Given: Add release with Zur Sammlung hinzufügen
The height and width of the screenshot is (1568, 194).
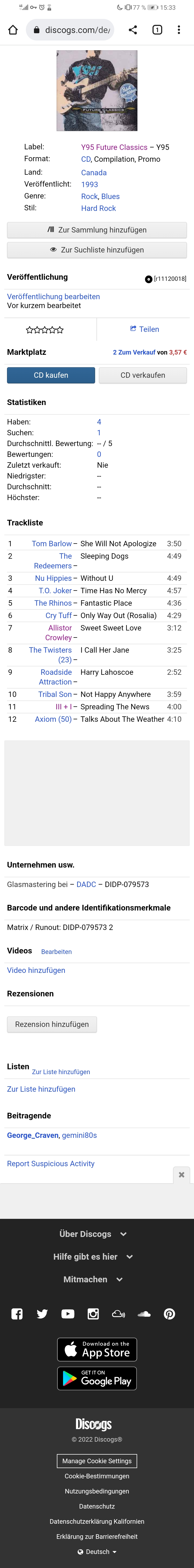Looking at the screenshot, I should point(97,230).
